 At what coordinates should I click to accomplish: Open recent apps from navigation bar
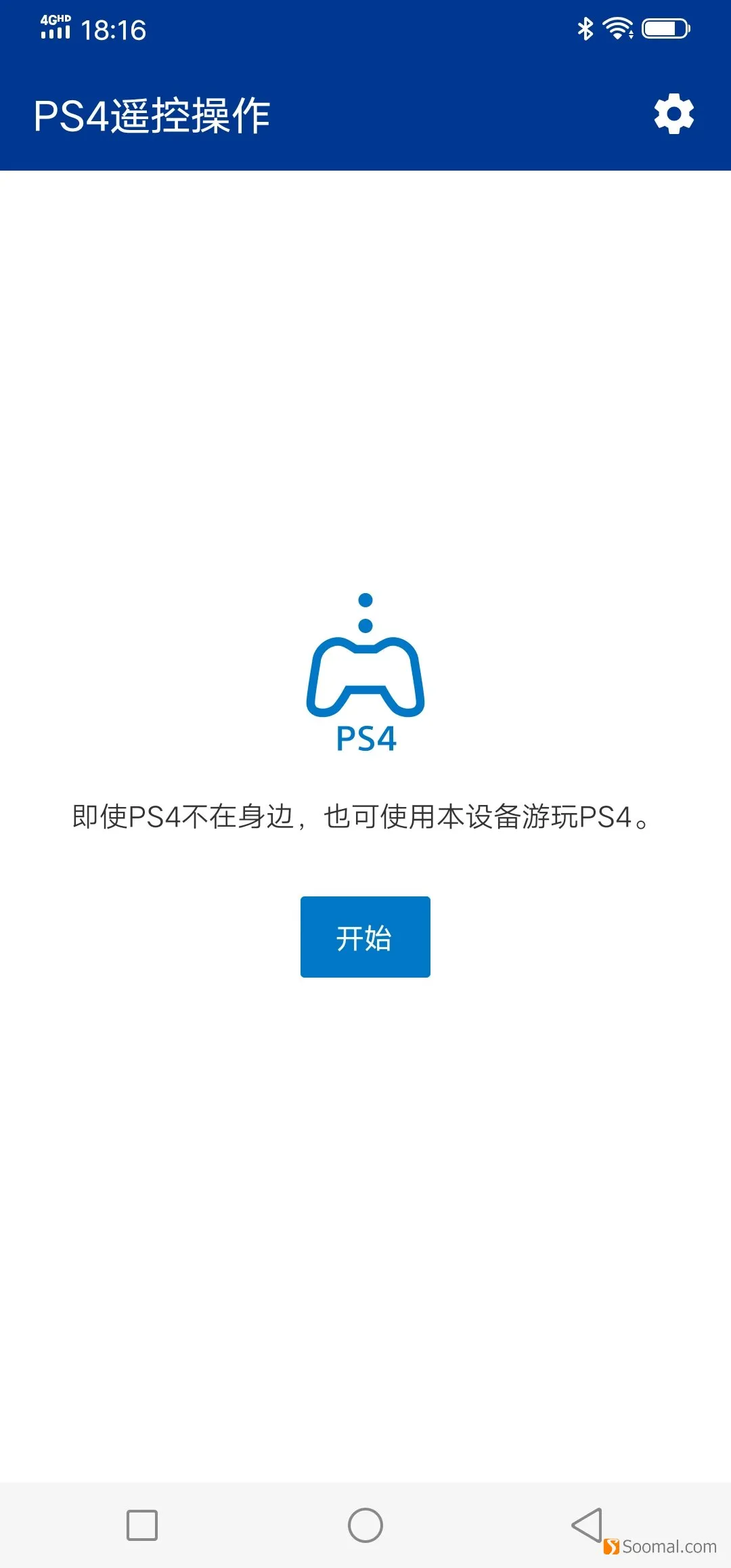[x=142, y=1525]
